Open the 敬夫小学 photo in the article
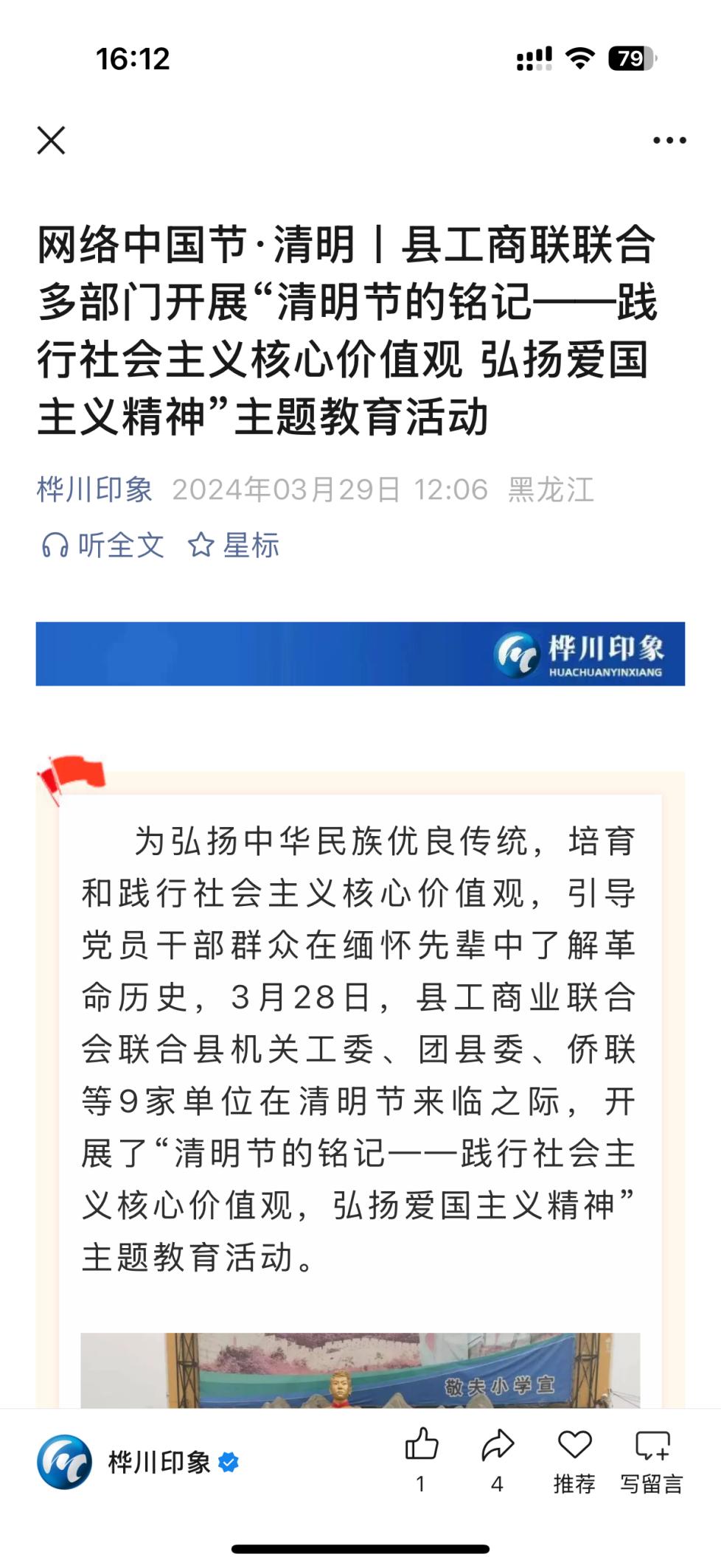Screen dimensions: 721x1568 360,1370
